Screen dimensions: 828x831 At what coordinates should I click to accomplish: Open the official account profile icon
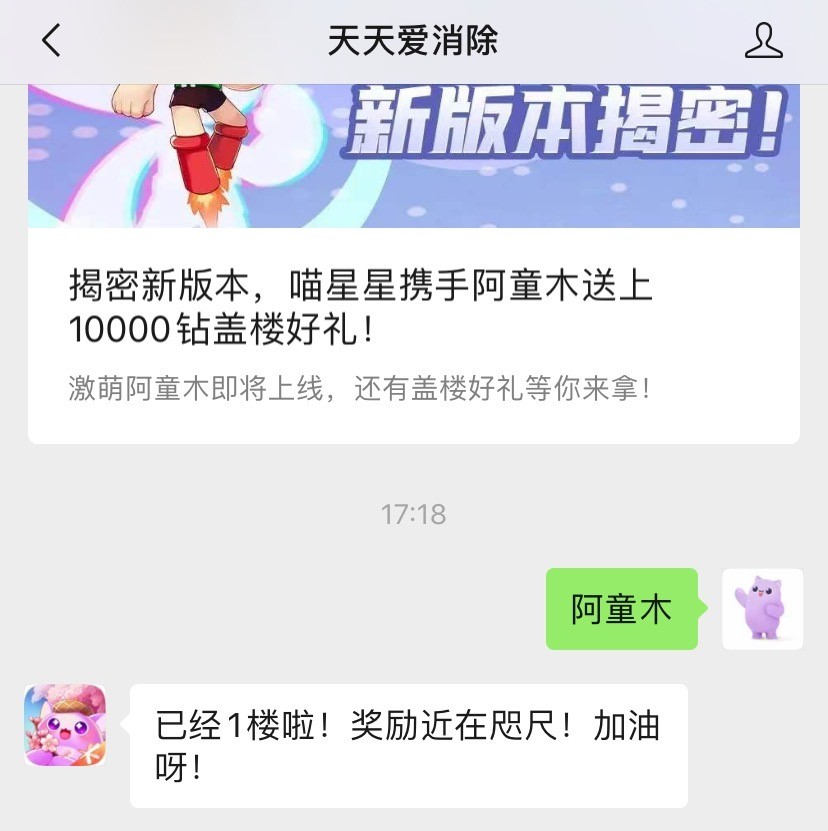click(x=764, y=41)
